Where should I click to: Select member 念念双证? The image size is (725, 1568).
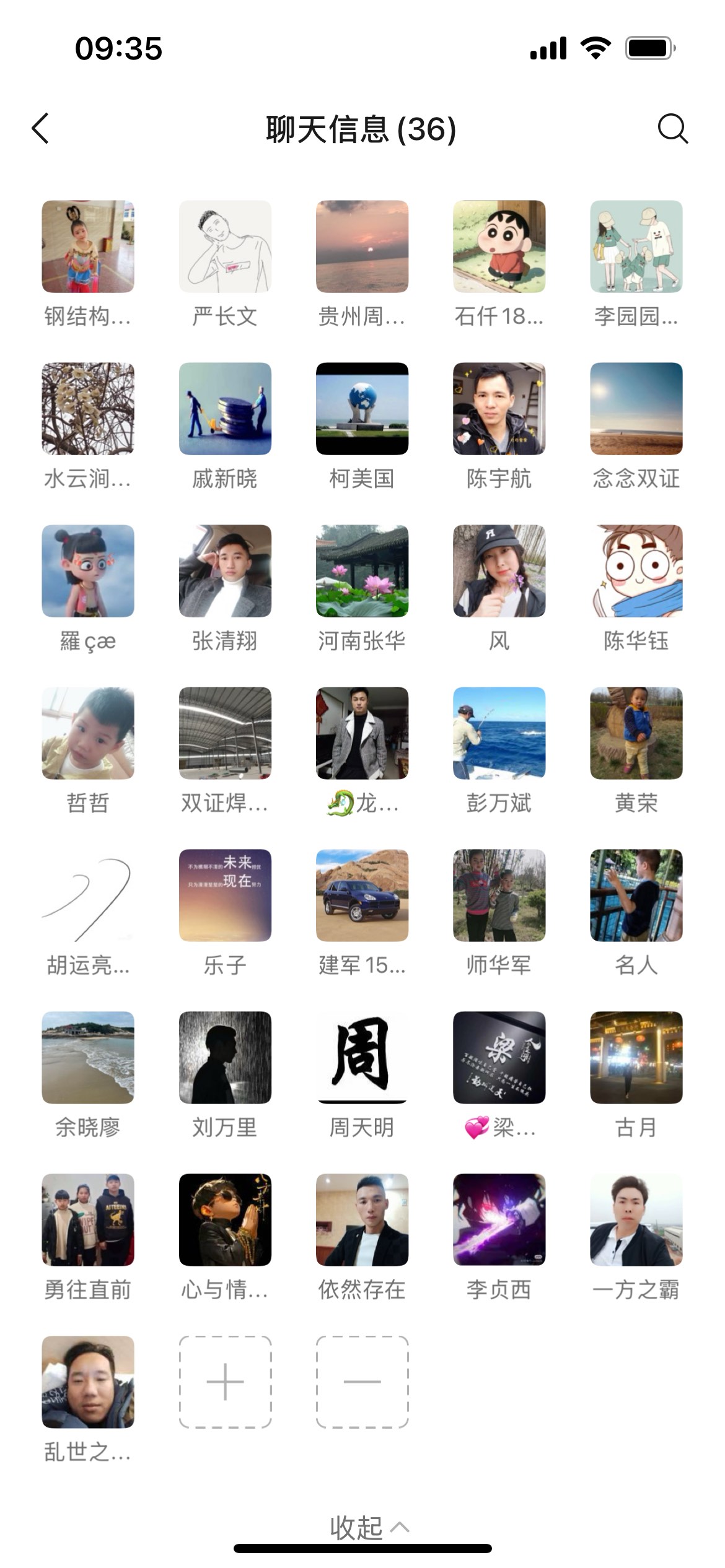[x=636, y=409]
